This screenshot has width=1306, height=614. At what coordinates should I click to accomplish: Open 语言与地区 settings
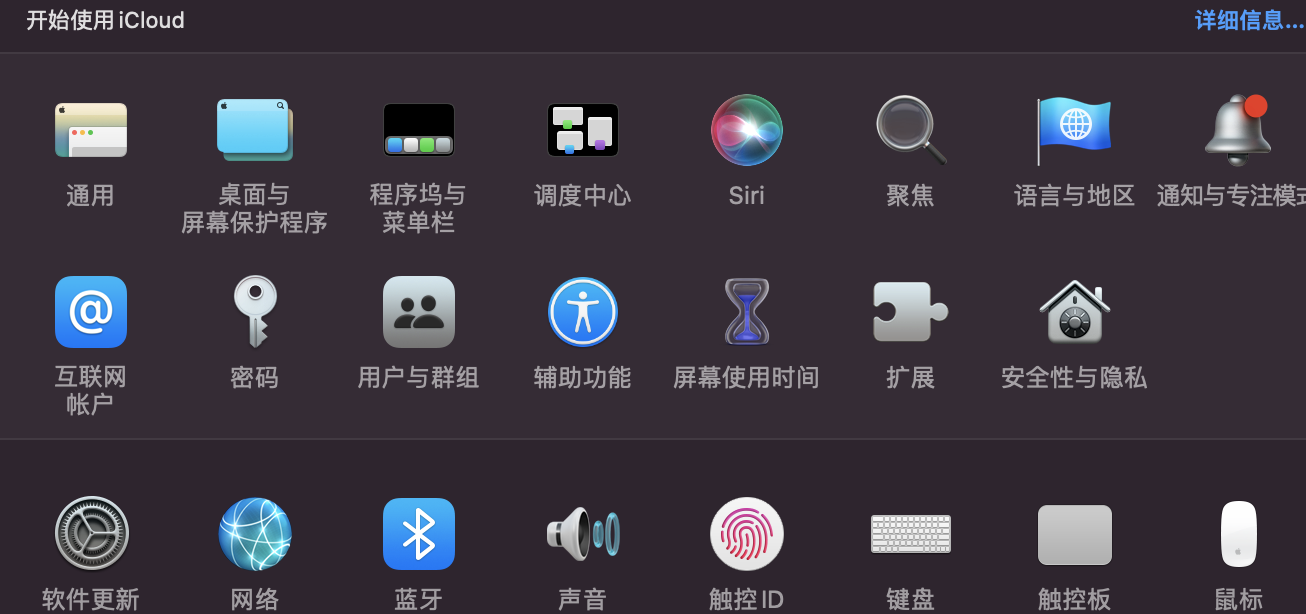click(x=1074, y=130)
